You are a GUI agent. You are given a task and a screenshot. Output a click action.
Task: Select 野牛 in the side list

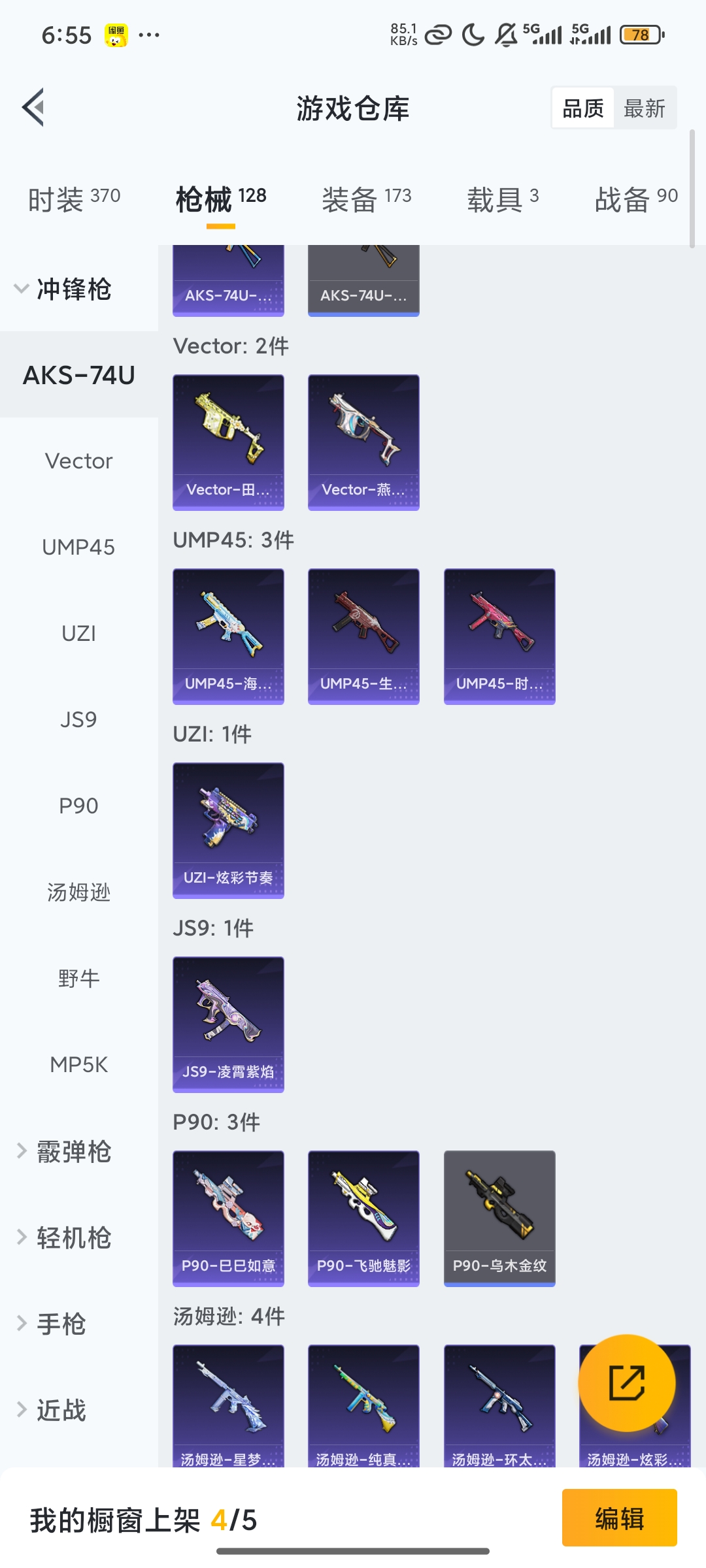pyautogui.click(x=78, y=979)
